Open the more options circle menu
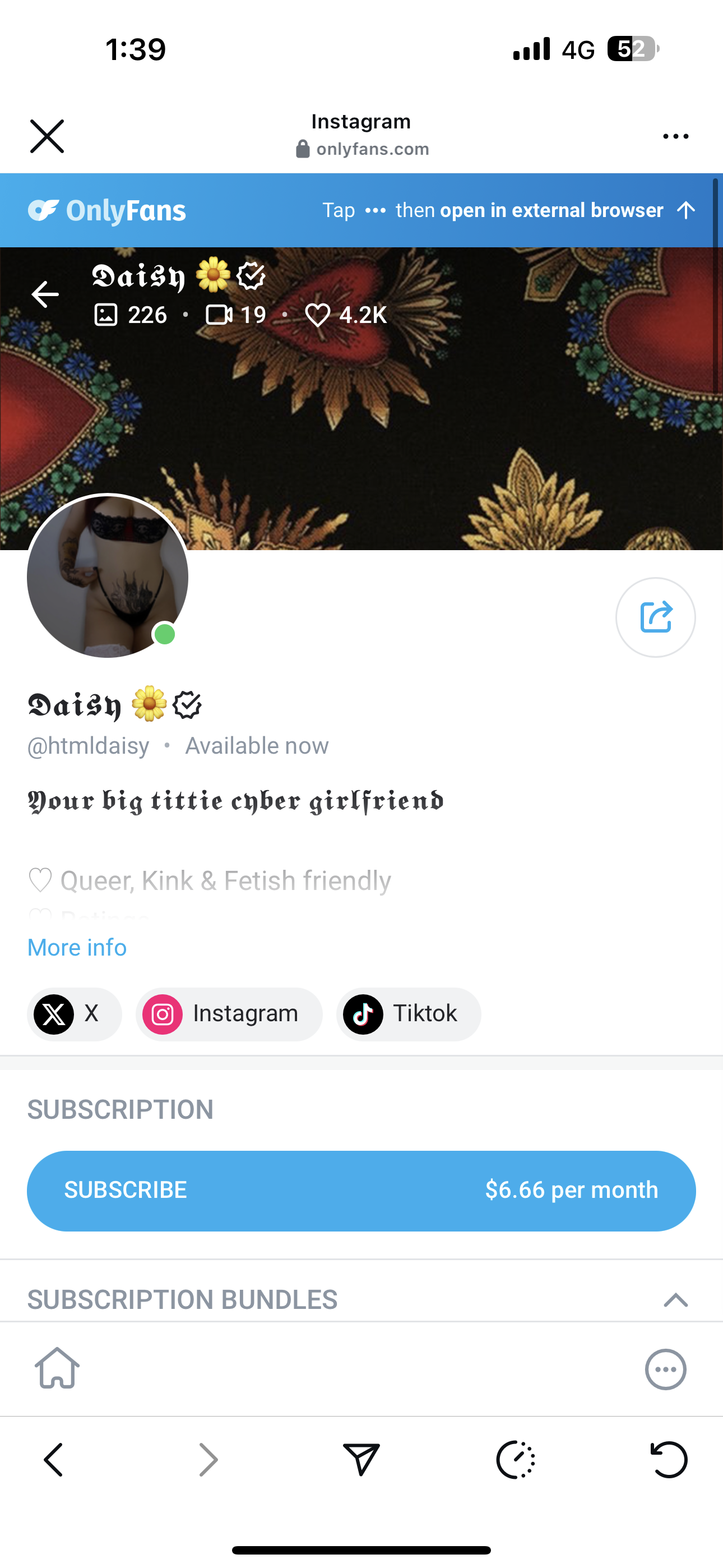The image size is (723, 1568). (665, 1369)
